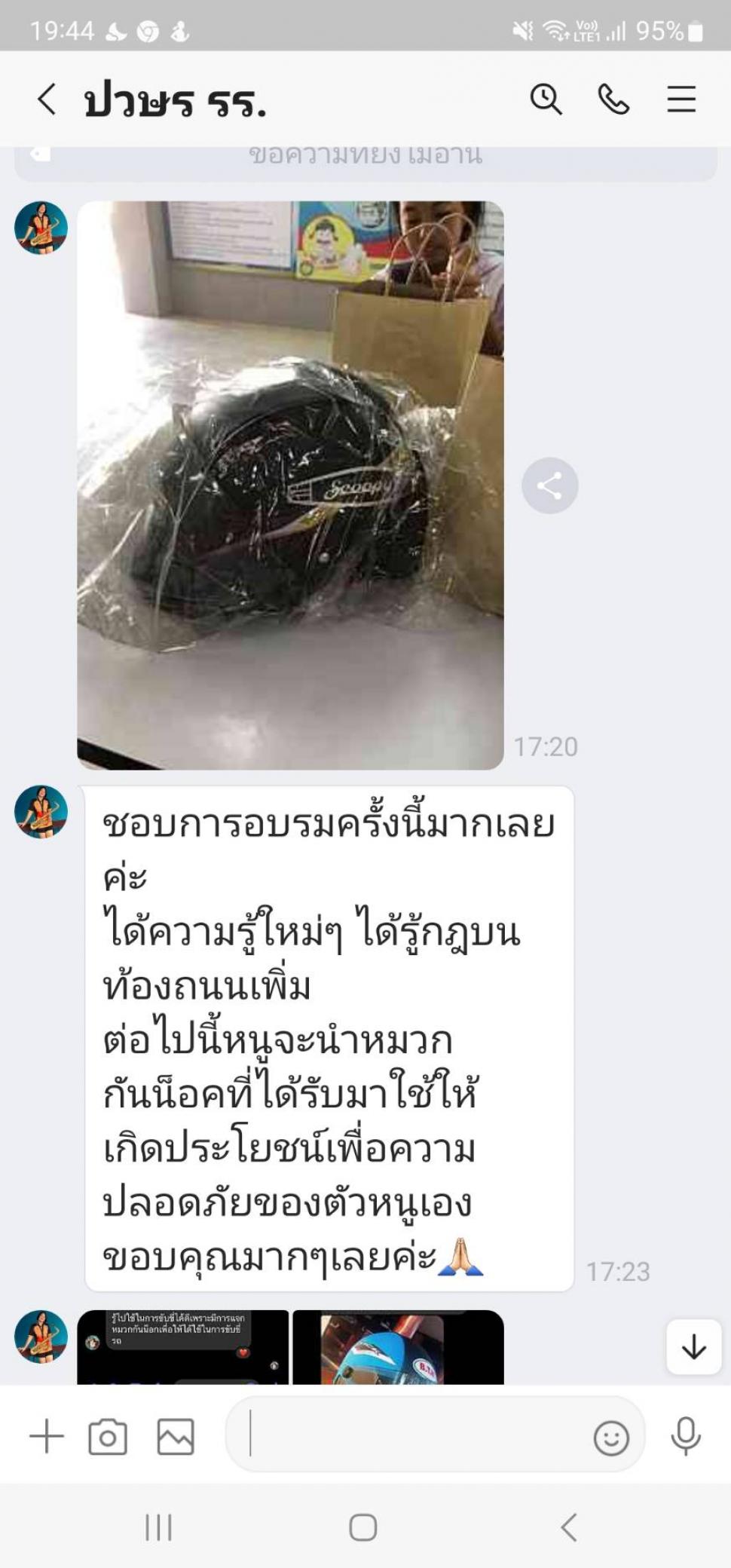This screenshot has height=1568, width=731.
Task: Open the plus attachment menu
Action: point(47,1435)
